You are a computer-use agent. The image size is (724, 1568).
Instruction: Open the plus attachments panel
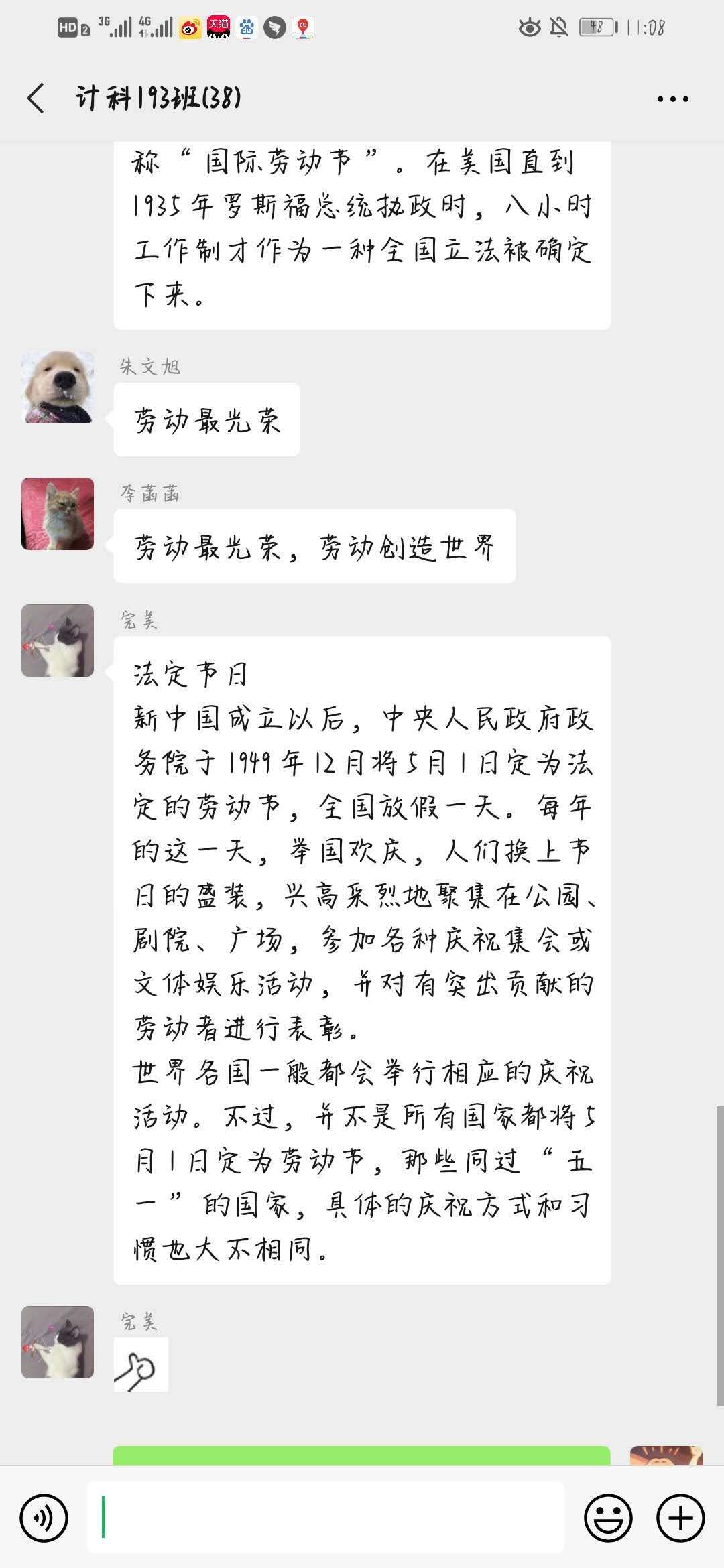click(x=680, y=1518)
